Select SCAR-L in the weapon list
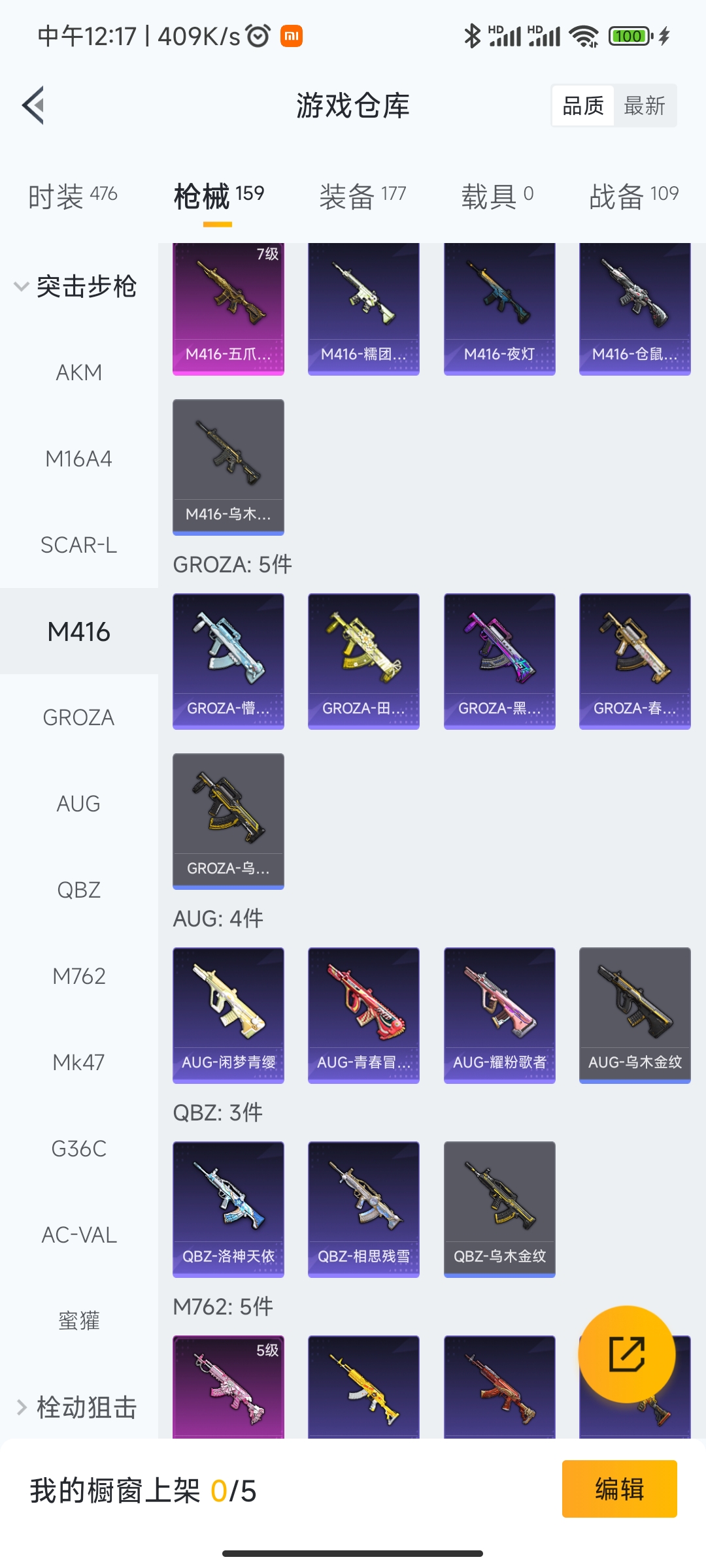Image resolution: width=706 pixels, height=1568 pixels. [79, 545]
